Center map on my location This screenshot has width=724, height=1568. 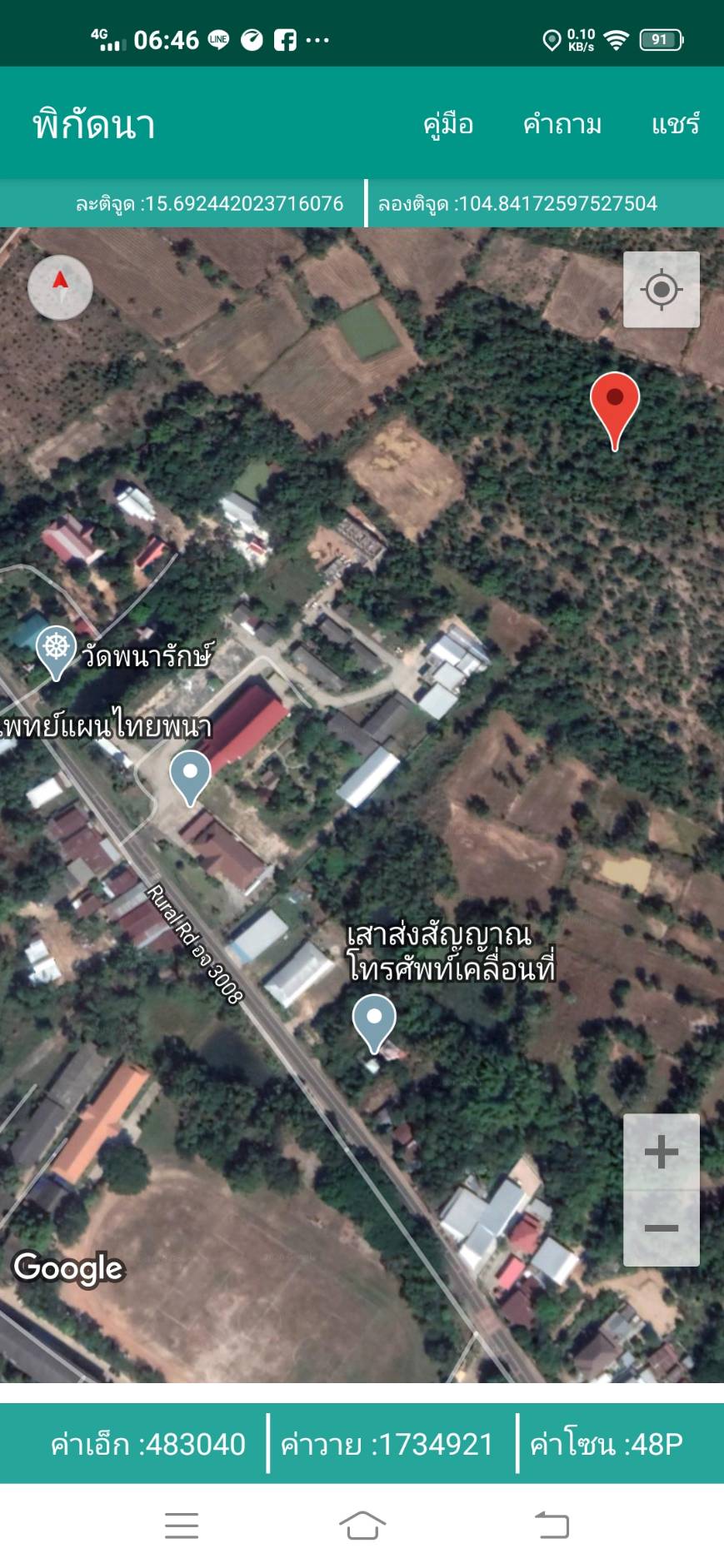point(662,290)
